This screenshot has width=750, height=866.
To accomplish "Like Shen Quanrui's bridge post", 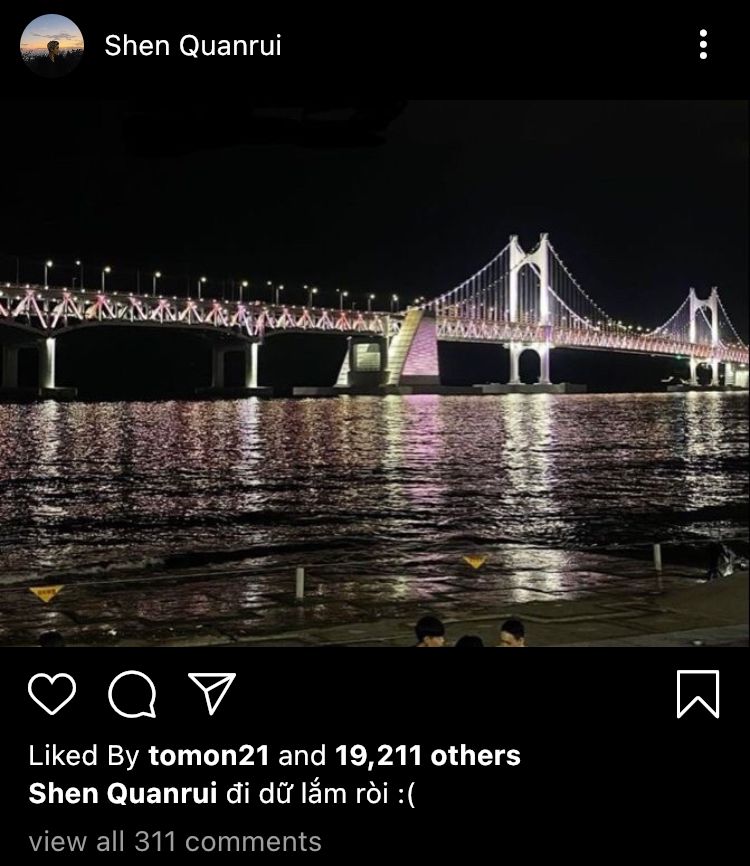I will (51, 694).
